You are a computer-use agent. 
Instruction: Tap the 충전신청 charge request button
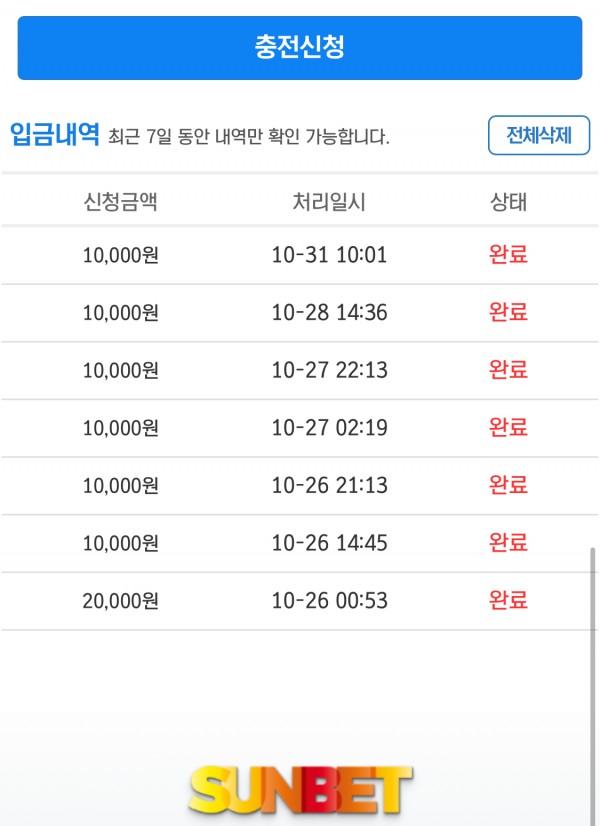tap(300, 47)
